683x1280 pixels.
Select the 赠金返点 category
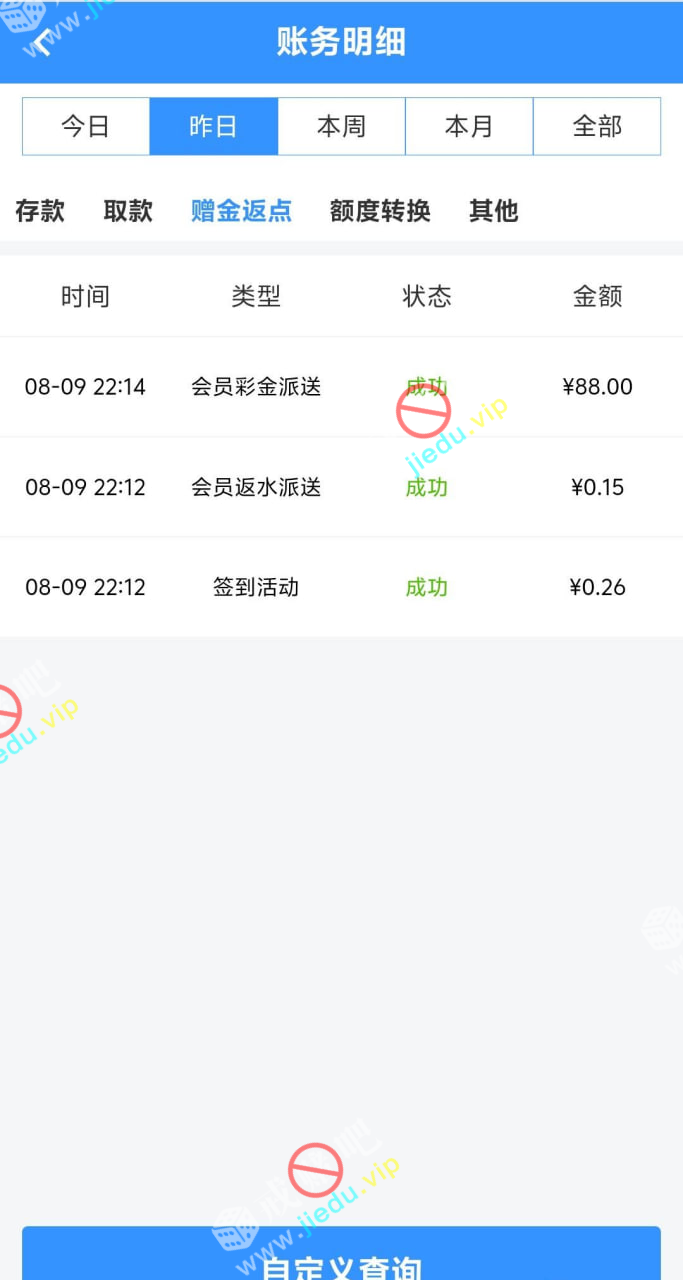[x=241, y=211]
